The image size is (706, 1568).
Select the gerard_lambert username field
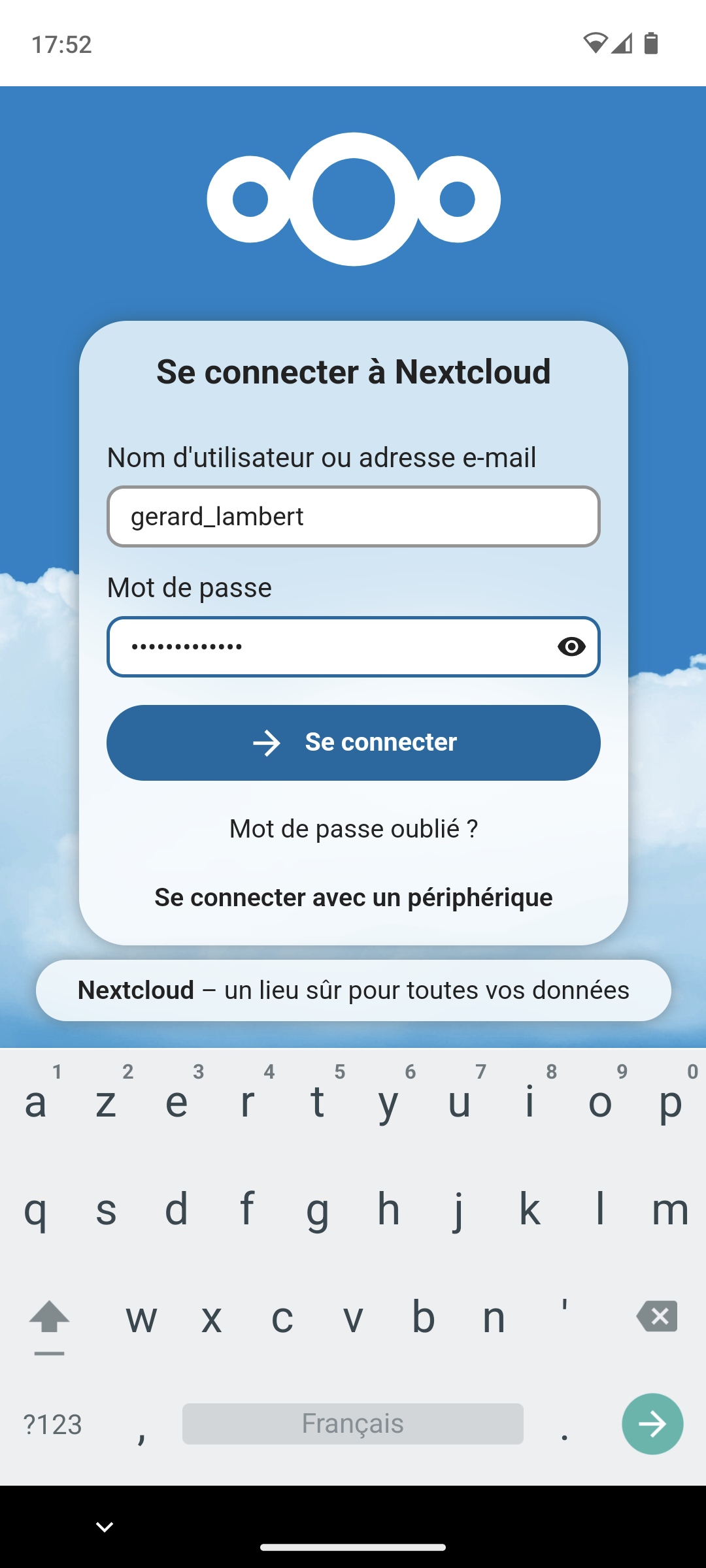tap(353, 516)
